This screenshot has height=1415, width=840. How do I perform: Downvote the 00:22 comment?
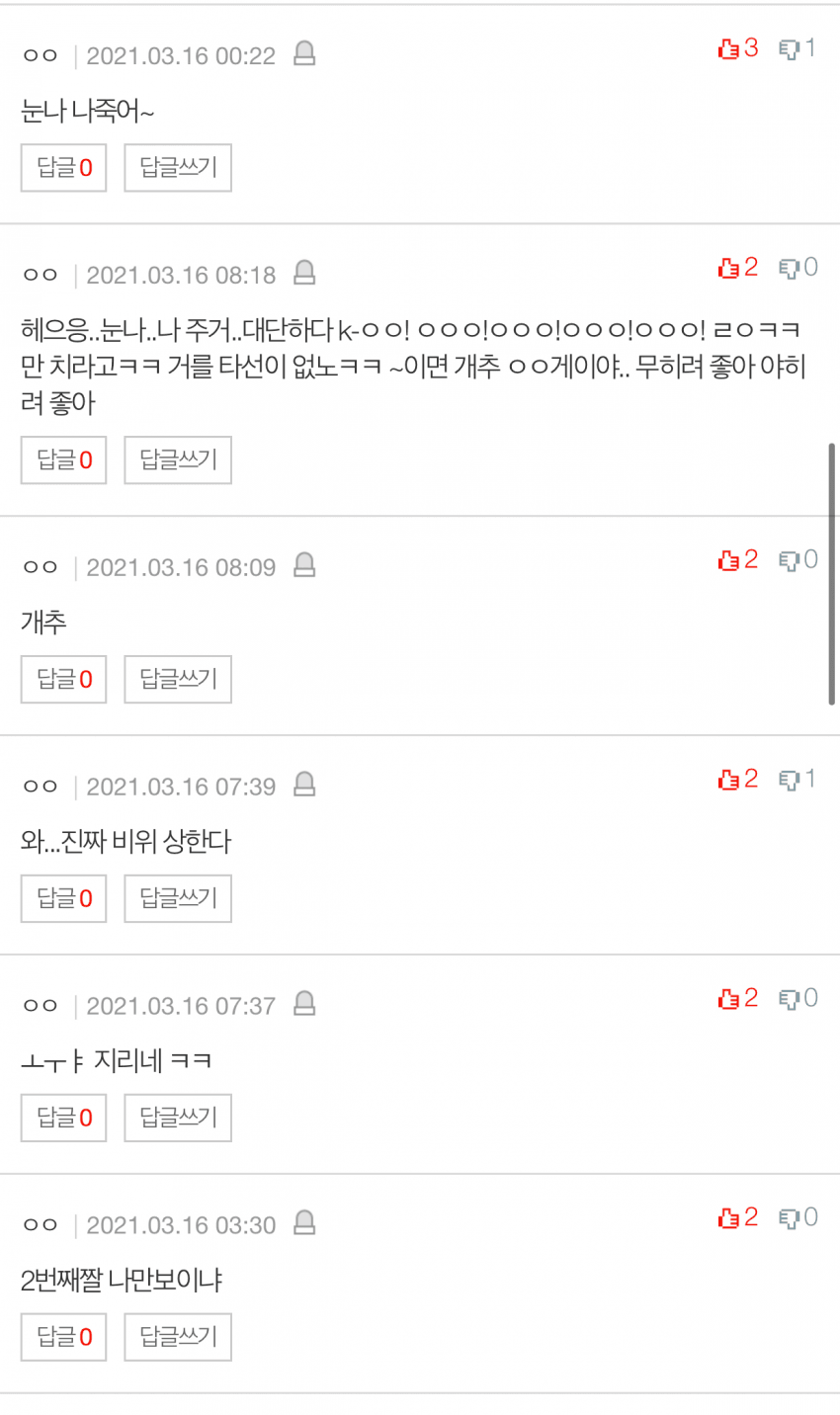pyautogui.click(x=798, y=47)
